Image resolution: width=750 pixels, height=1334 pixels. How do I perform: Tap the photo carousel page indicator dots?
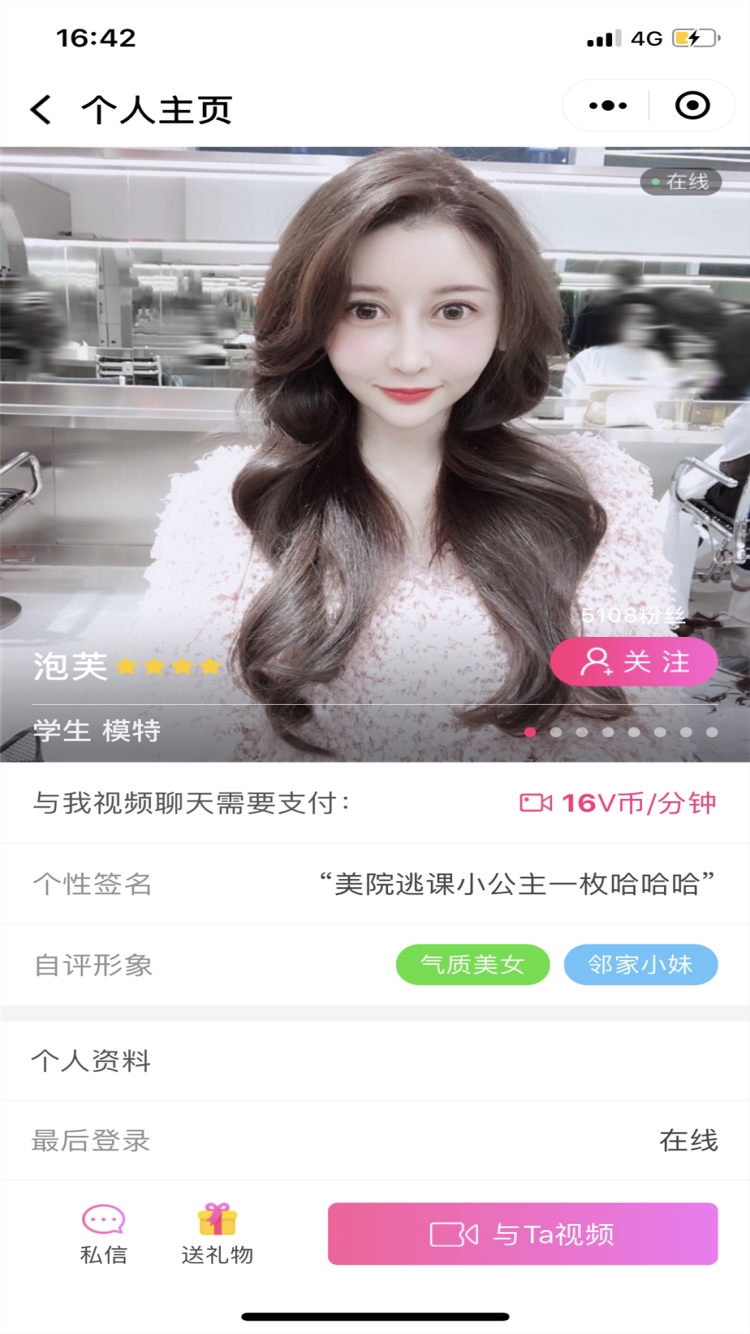621,732
